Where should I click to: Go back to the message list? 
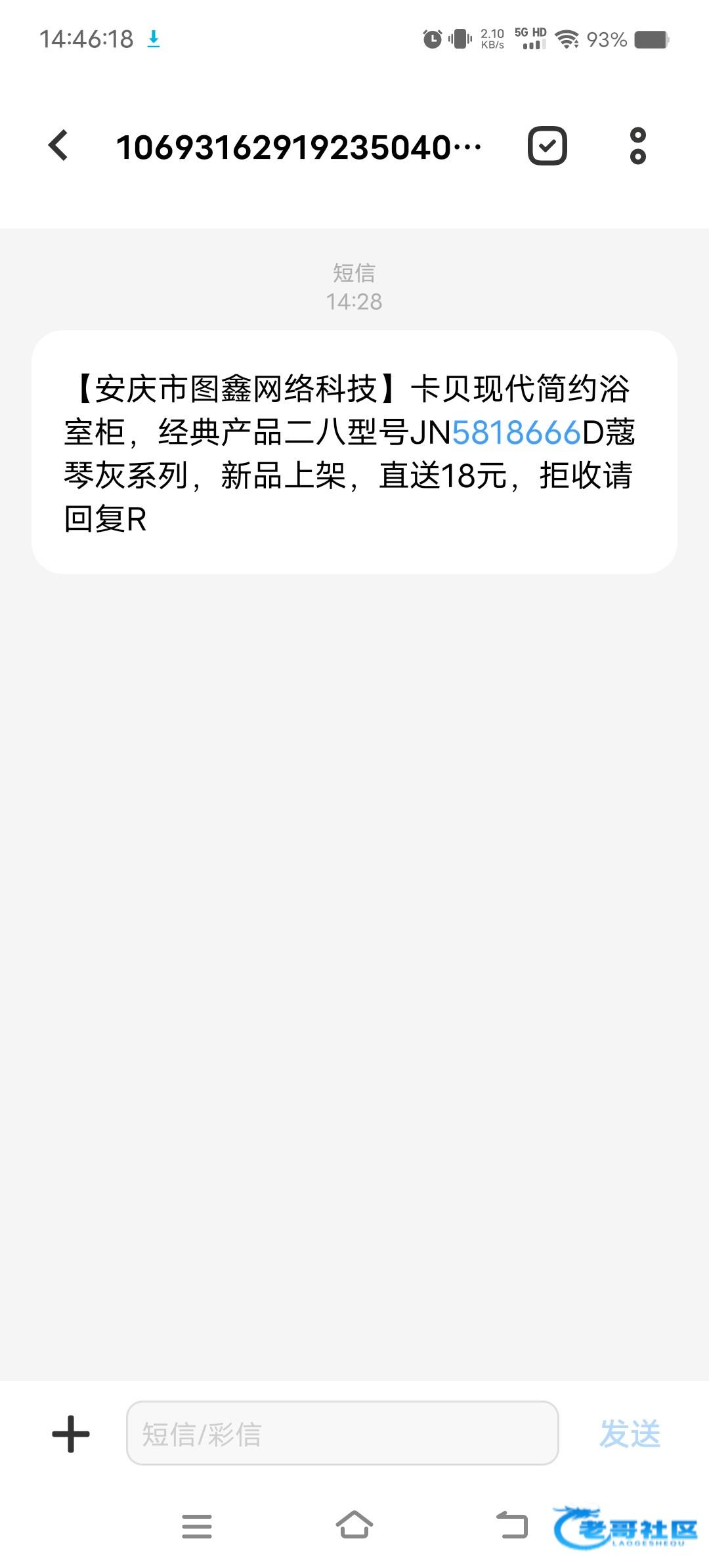point(58,145)
